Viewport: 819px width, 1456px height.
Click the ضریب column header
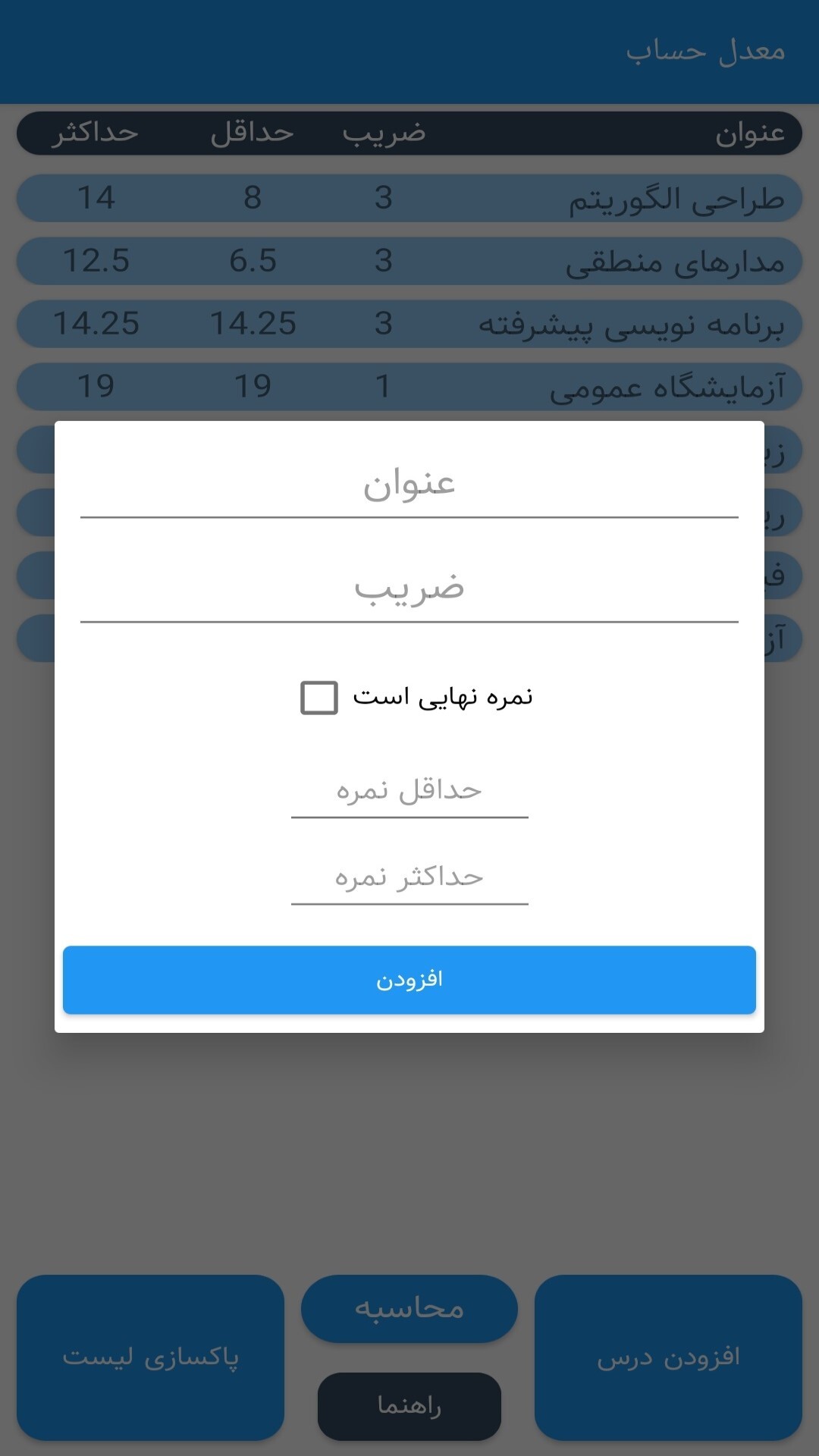click(396, 133)
